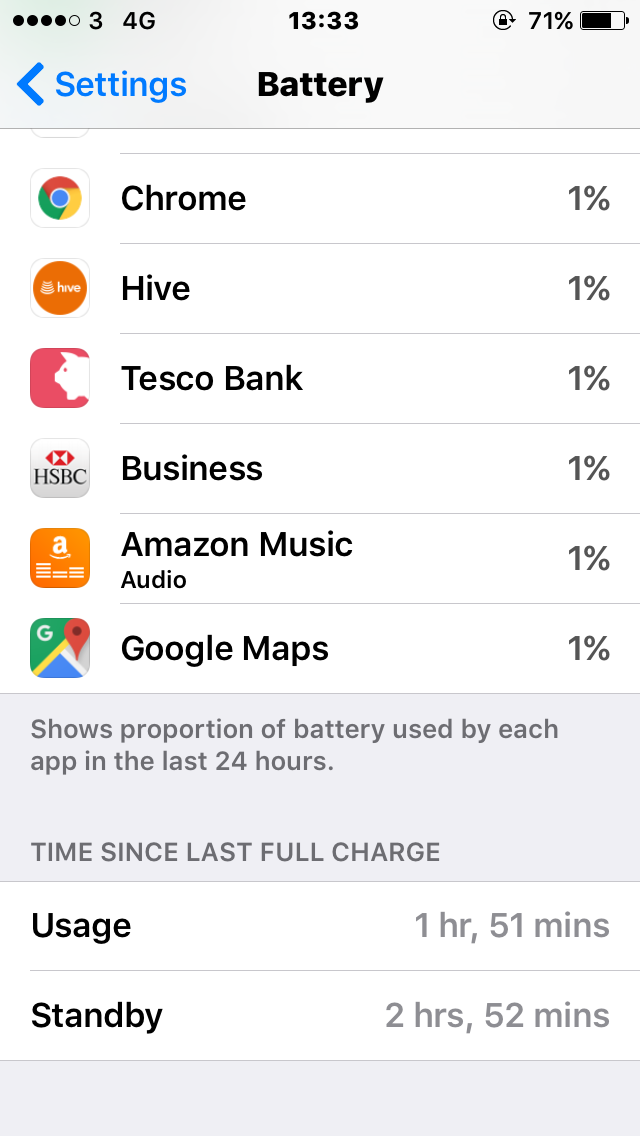Go back to Settings

click(x=101, y=85)
